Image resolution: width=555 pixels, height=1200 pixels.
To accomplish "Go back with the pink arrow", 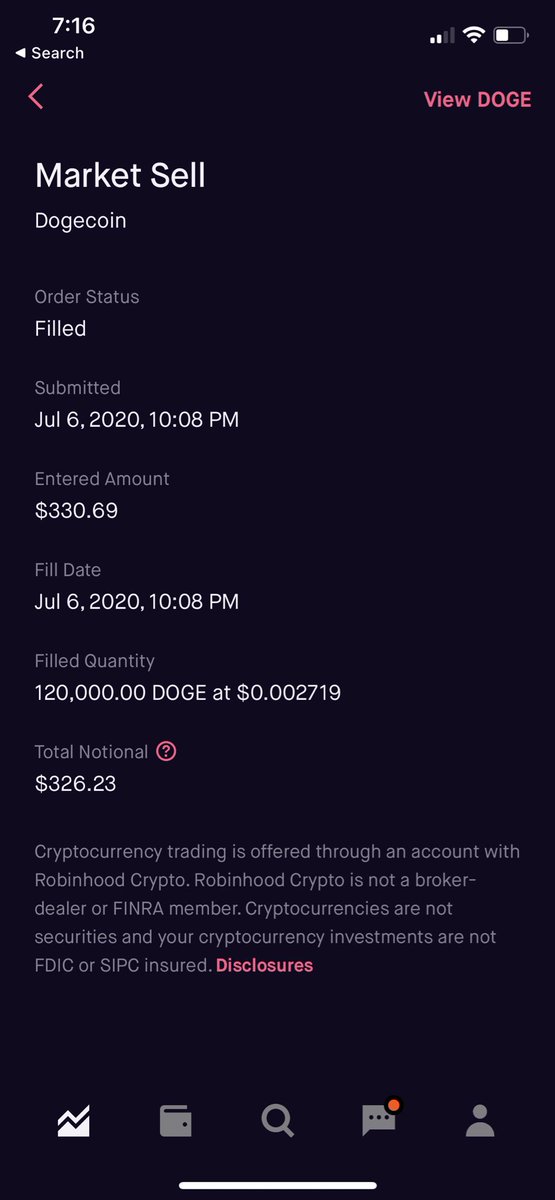I will pos(36,97).
